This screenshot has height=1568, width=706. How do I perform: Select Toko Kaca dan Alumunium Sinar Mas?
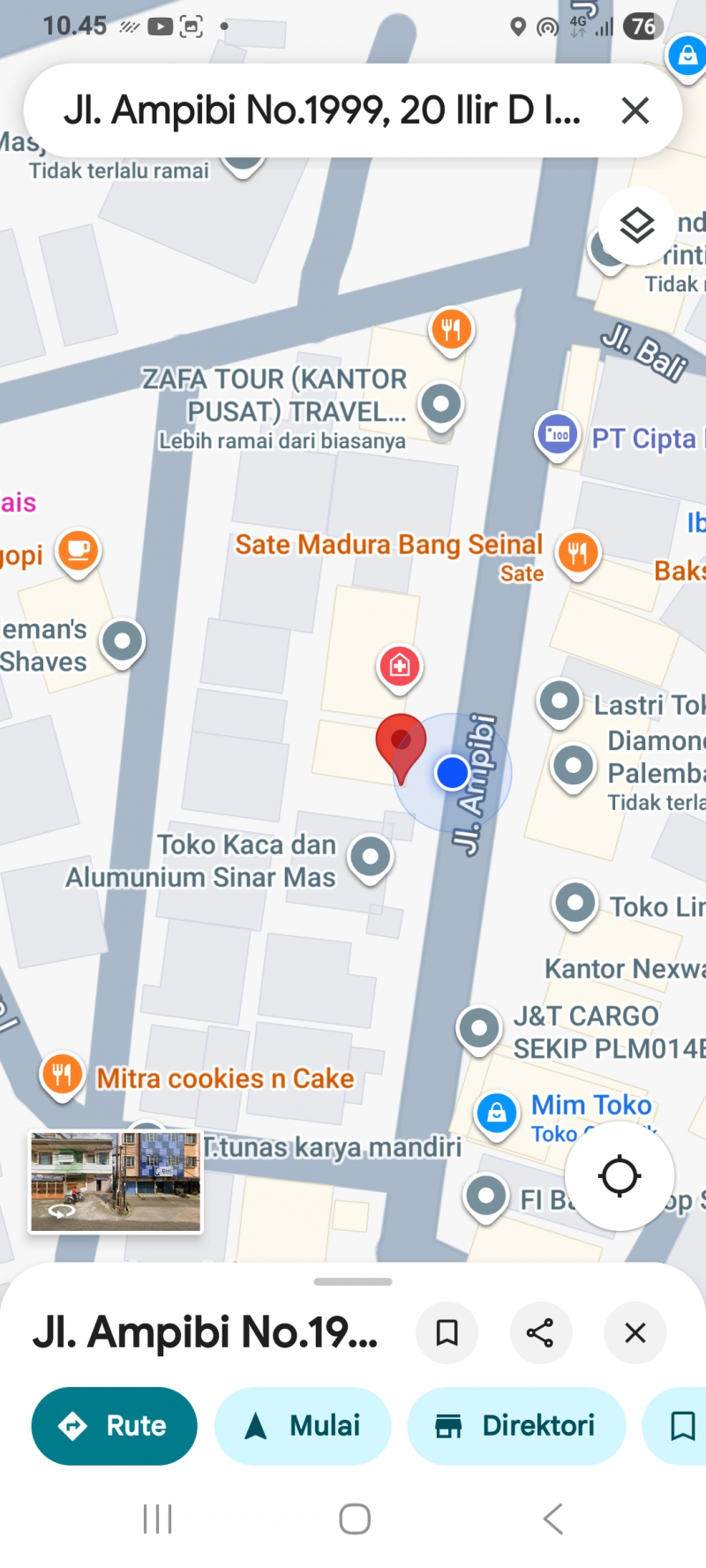click(x=371, y=857)
